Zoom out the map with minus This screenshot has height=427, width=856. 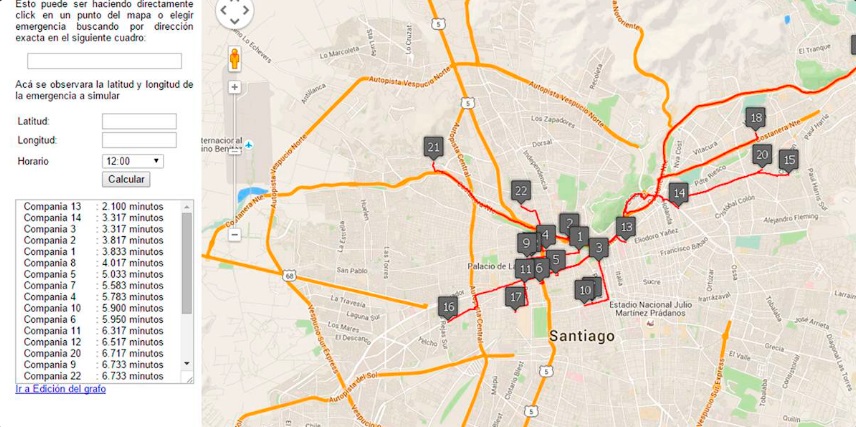click(x=235, y=234)
